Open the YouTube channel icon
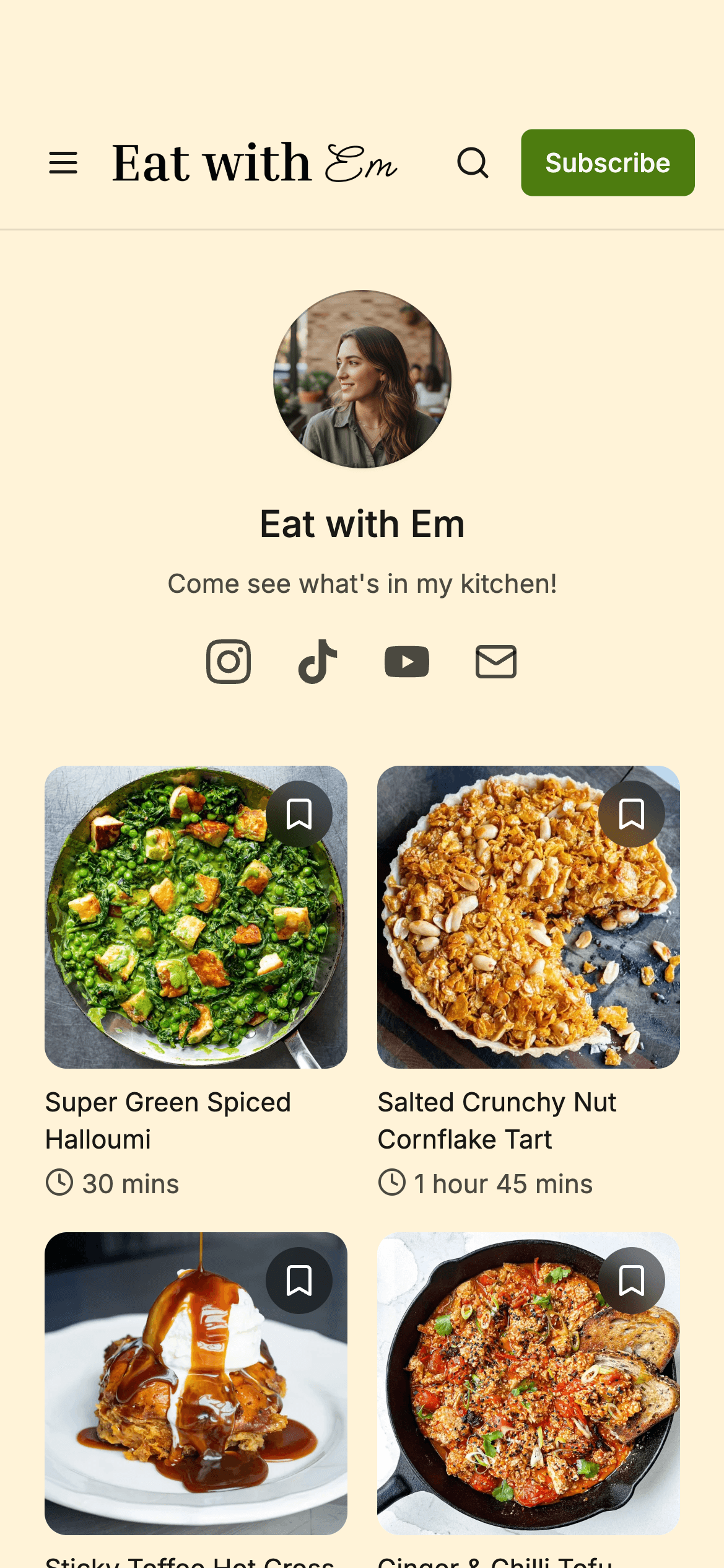Image resolution: width=724 pixels, height=1568 pixels. tap(407, 661)
